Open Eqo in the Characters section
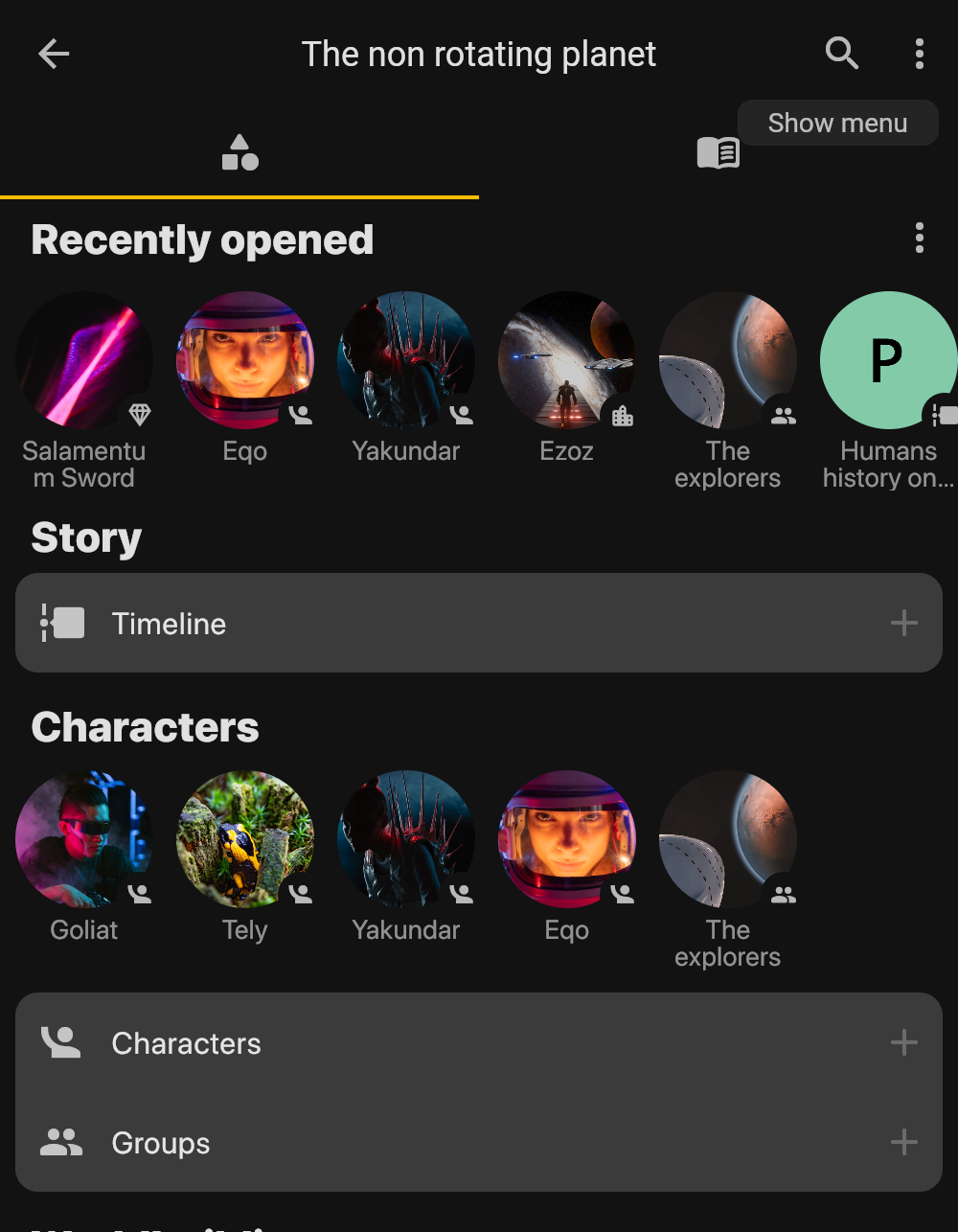958x1232 pixels. click(x=567, y=840)
